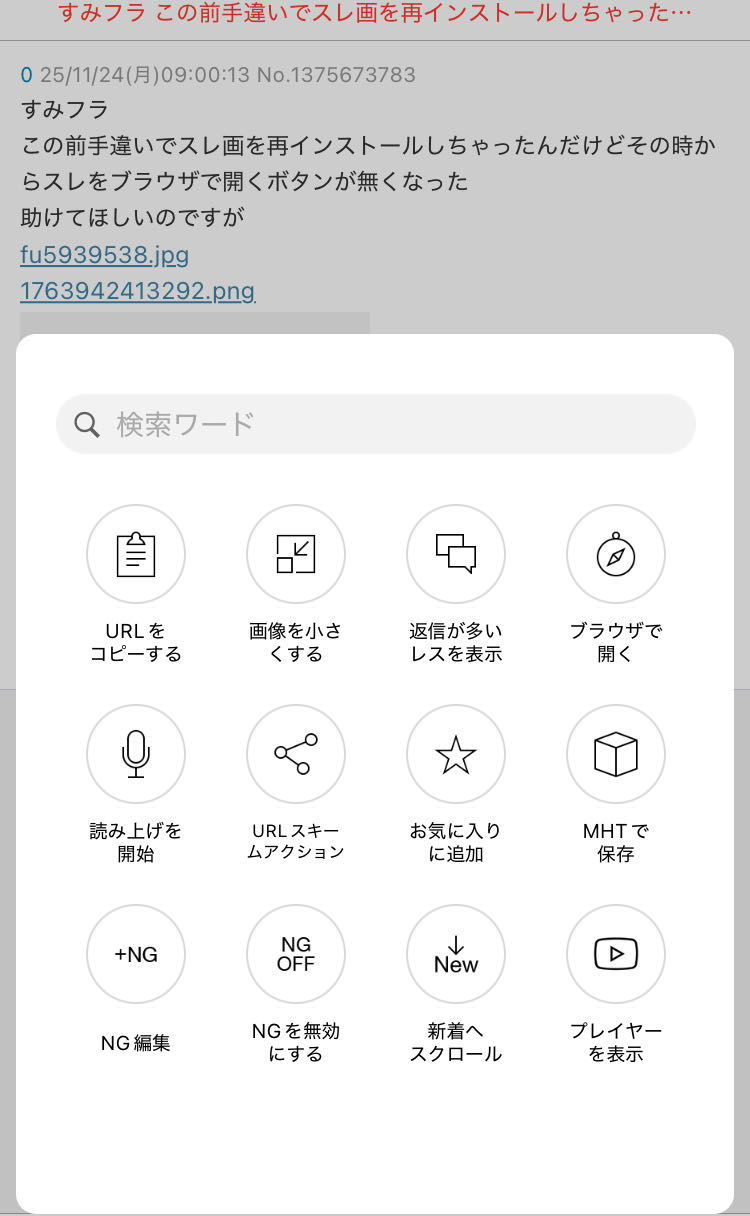Screen dimensions: 750x1216
Task: Open NG編集 editor
Action: [136, 954]
